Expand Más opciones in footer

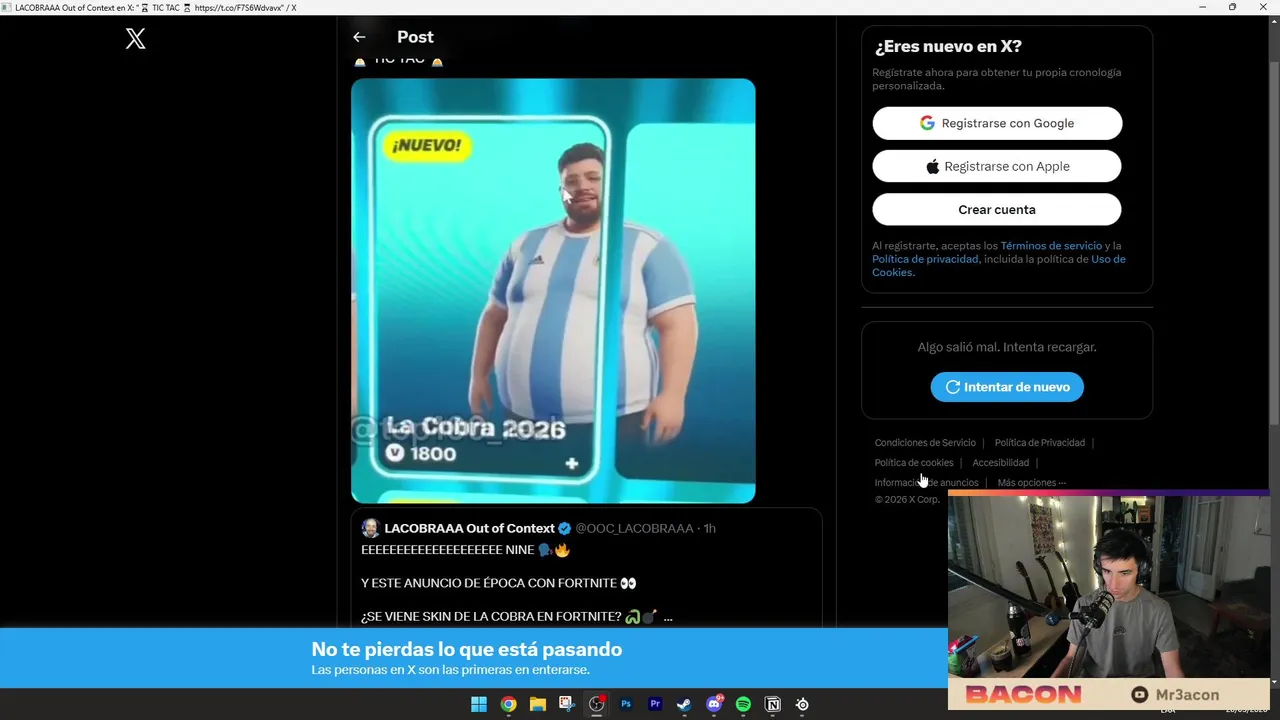(x=1031, y=483)
